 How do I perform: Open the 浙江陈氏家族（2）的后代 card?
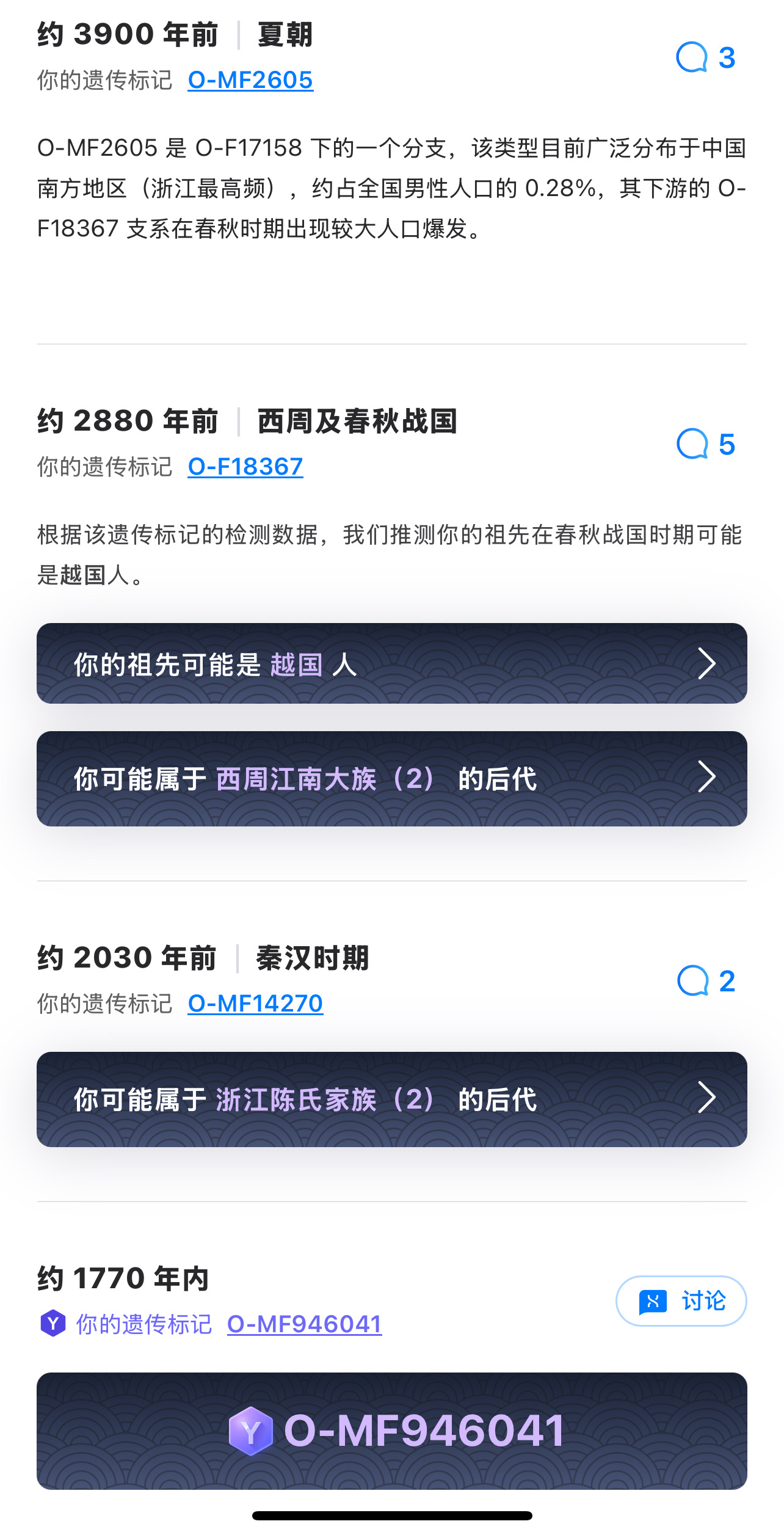392,1099
